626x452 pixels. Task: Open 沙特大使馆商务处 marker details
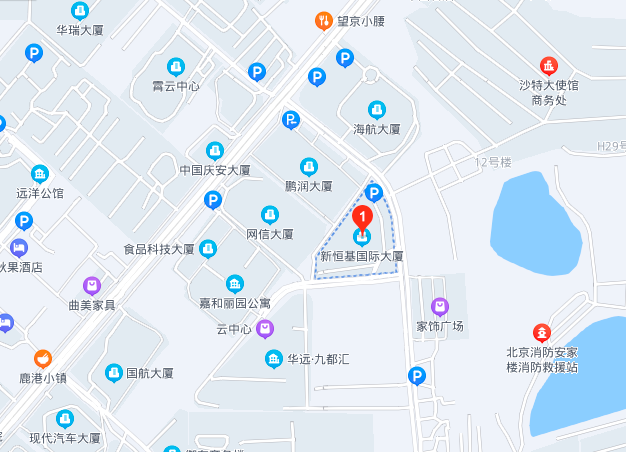(x=549, y=66)
